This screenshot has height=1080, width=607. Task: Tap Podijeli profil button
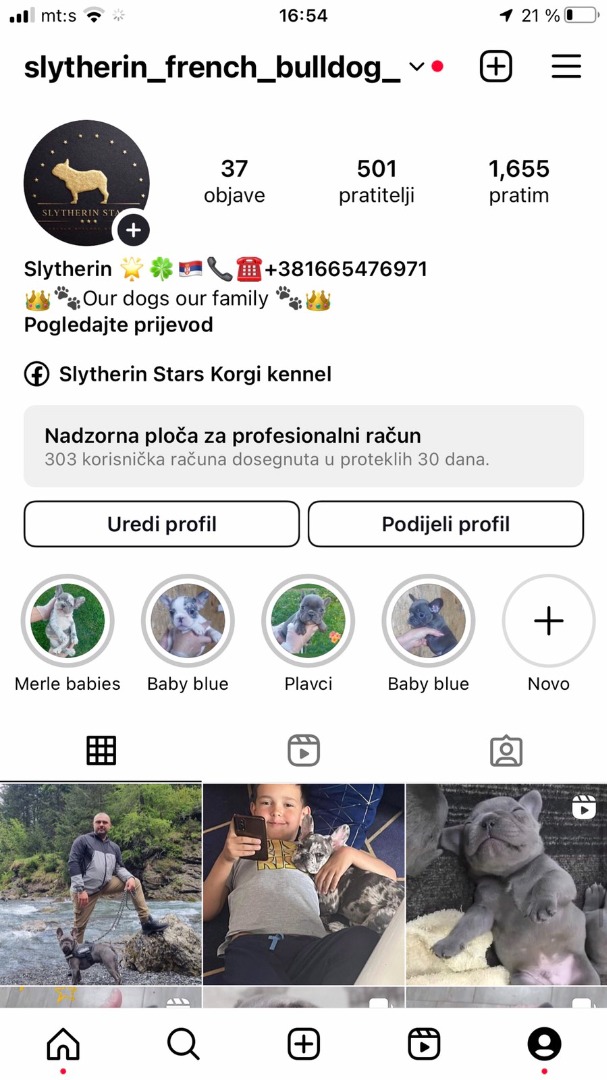tap(446, 524)
